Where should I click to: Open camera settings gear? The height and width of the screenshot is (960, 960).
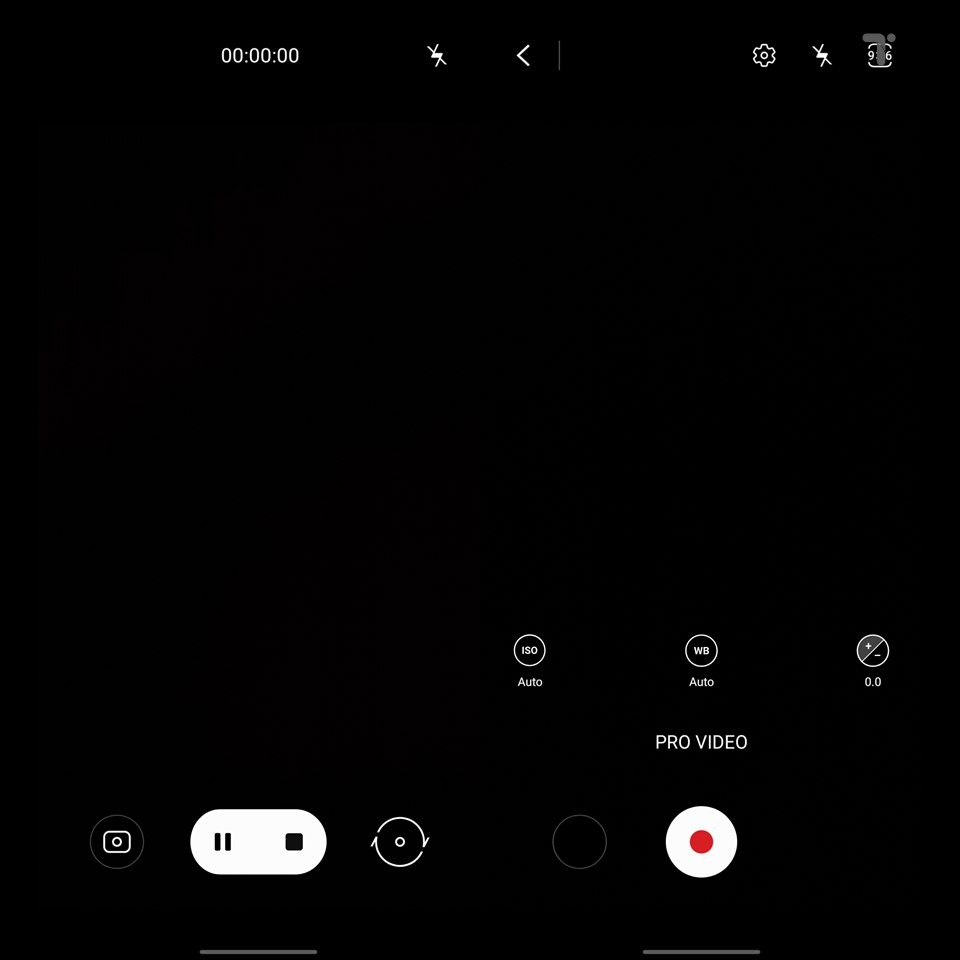[764, 56]
